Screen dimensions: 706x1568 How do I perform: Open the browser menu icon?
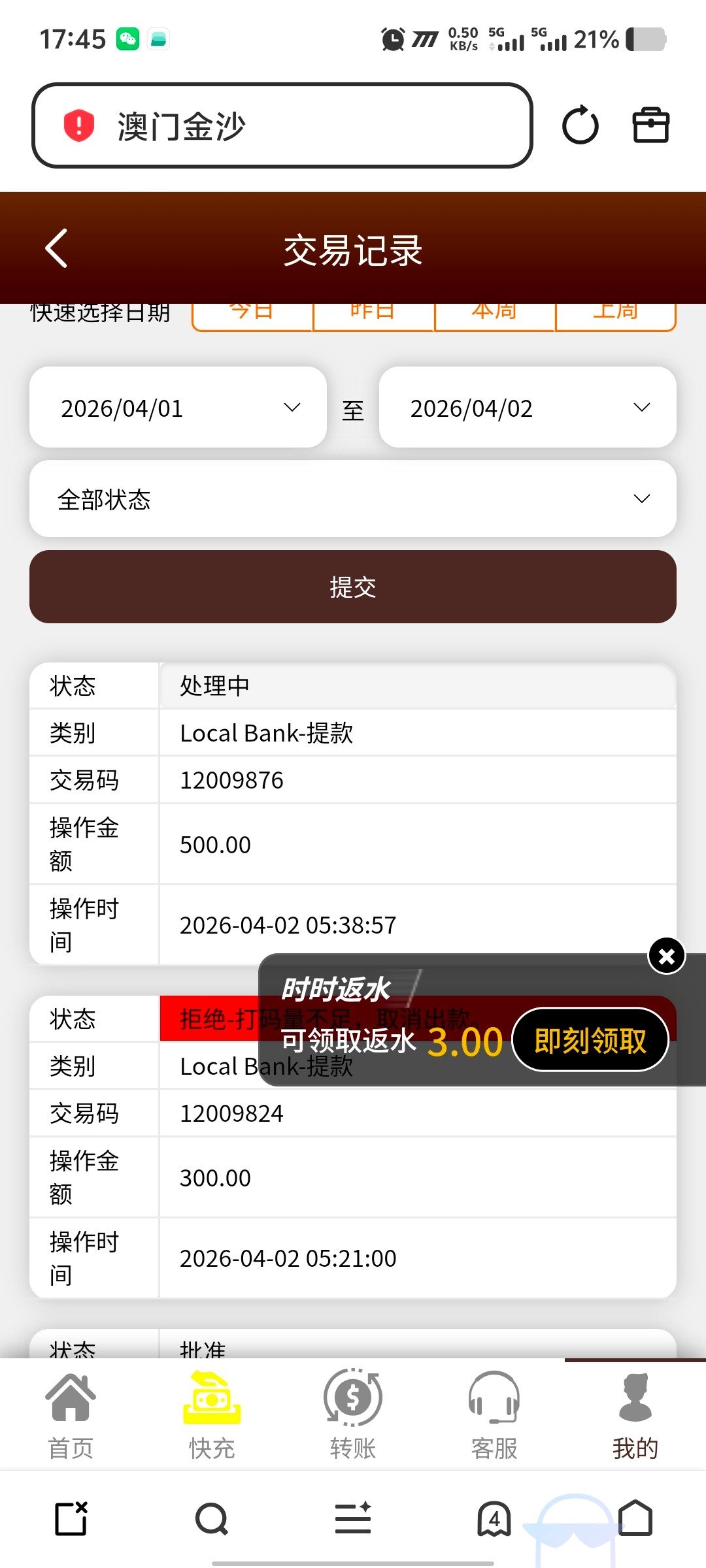click(x=353, y=1519)
